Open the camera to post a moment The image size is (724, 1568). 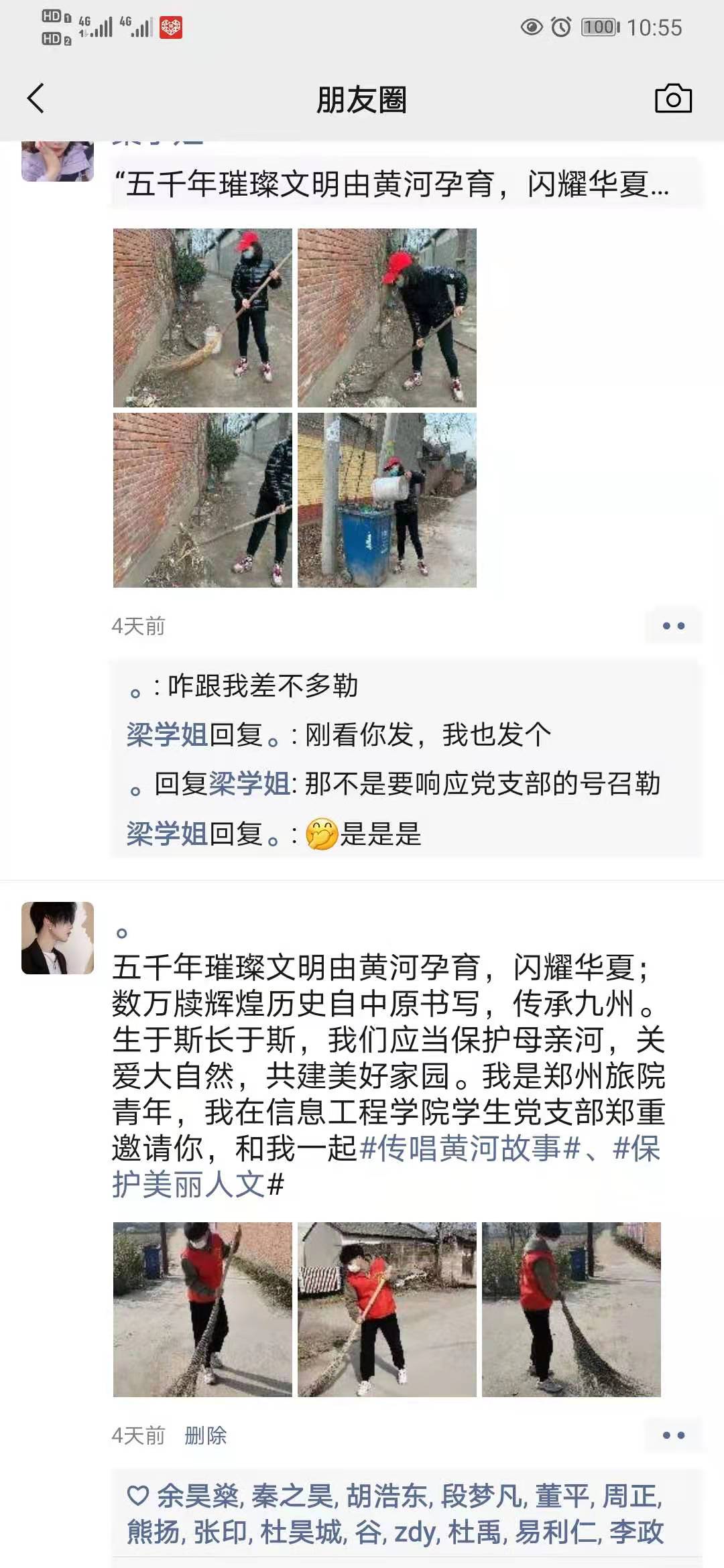point(672,99)
